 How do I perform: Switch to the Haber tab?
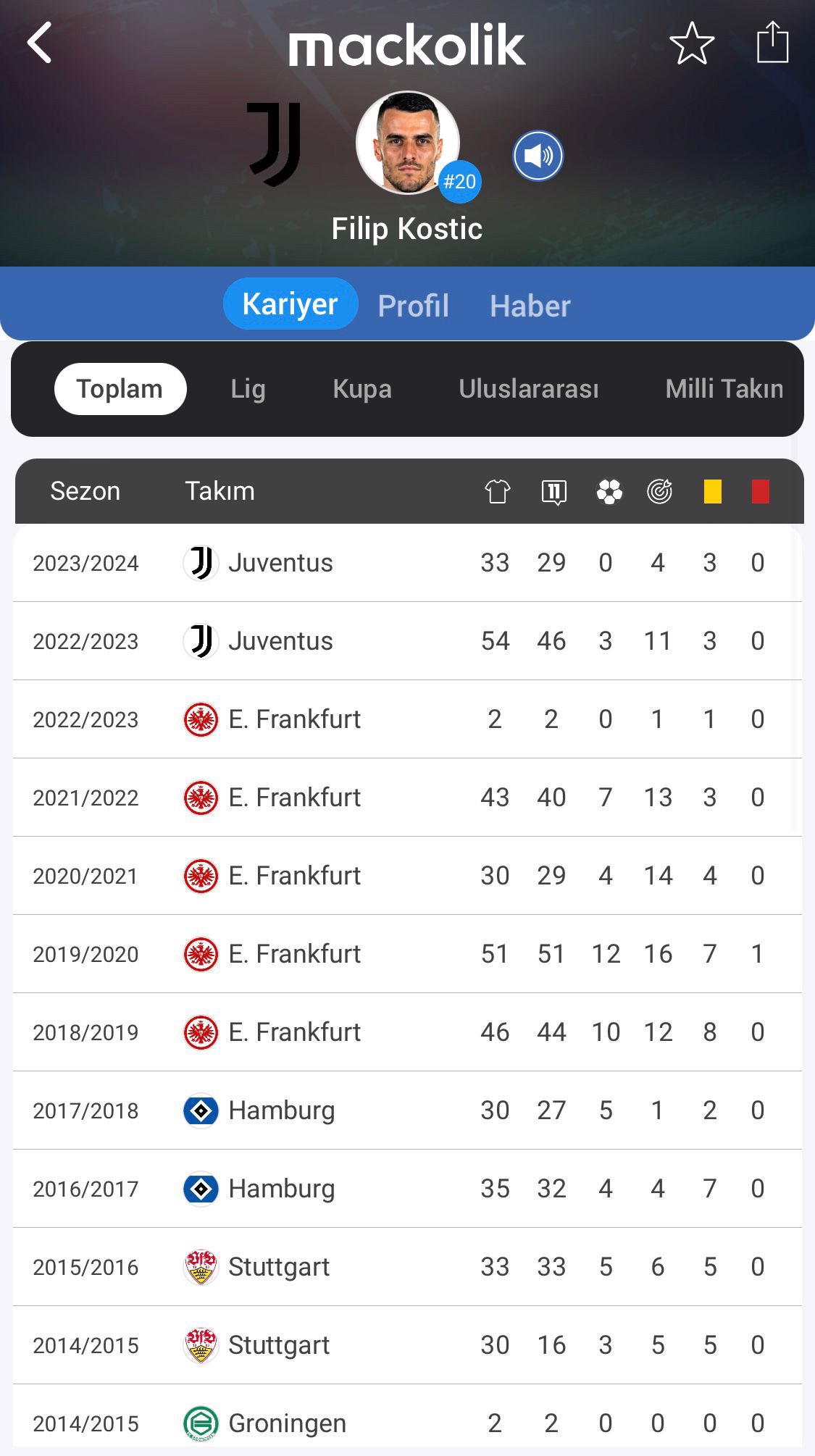pos(530,306)
